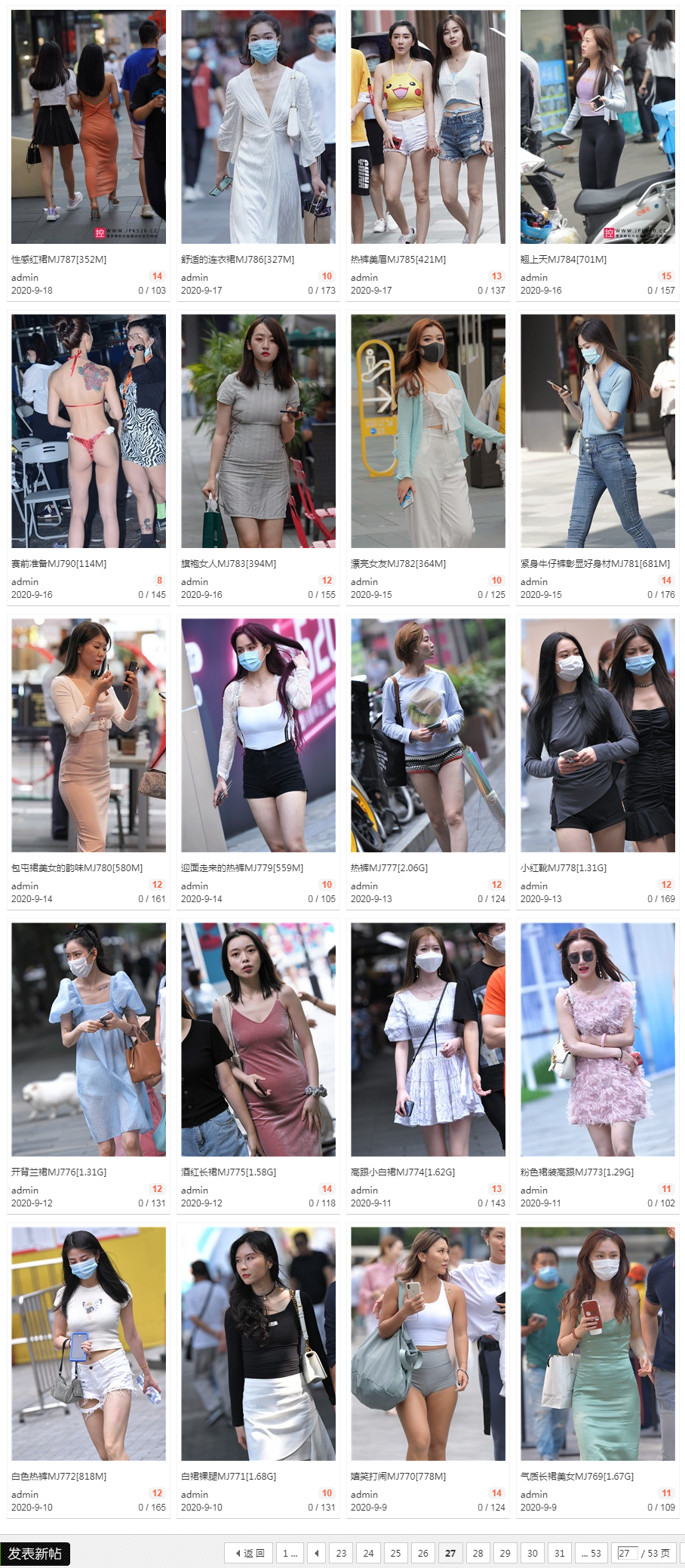685x1568 pixels.
Task: Jump to last page '... 53'
Action: [x=591, y=1553]
